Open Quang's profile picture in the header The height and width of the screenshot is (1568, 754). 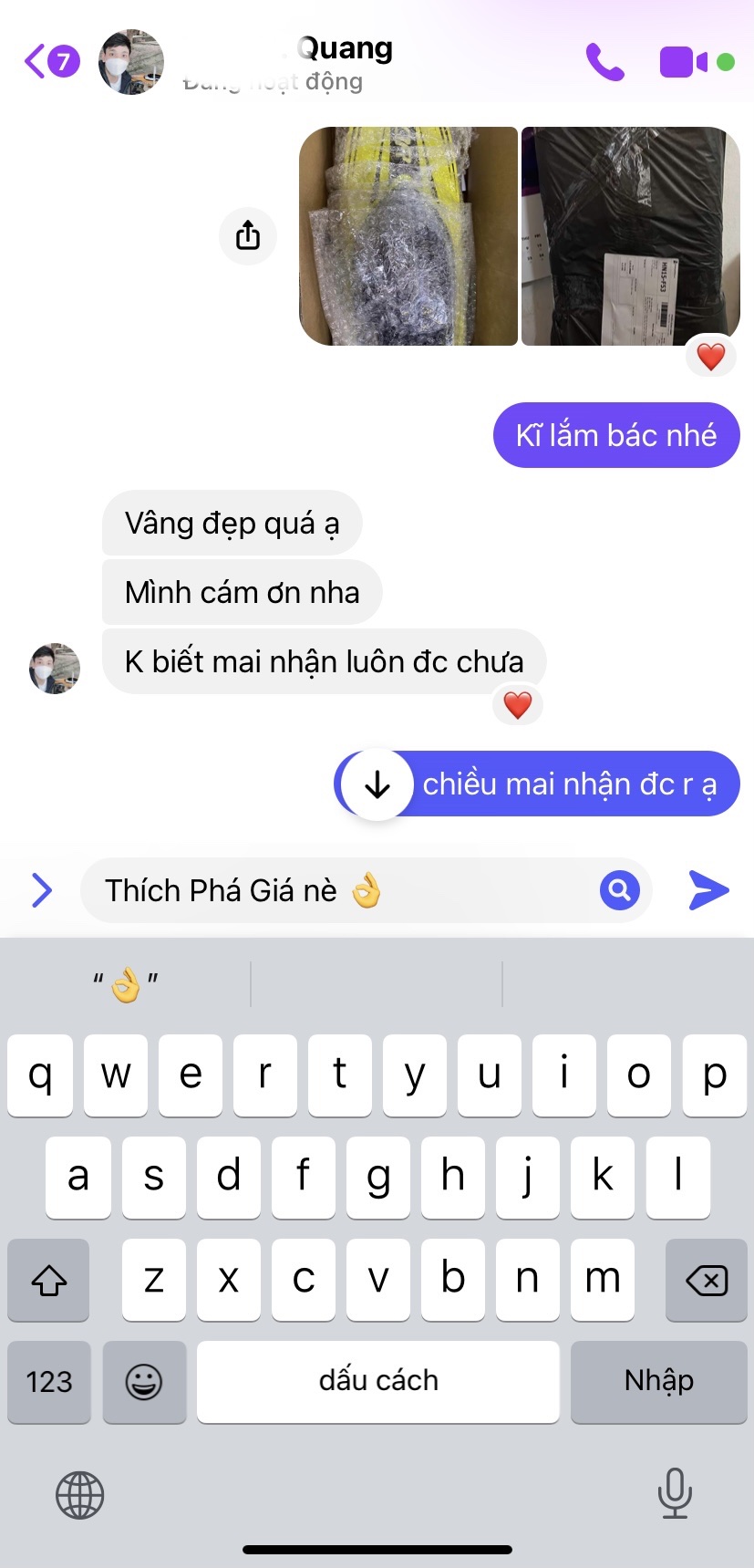click(x=130, y=62)
